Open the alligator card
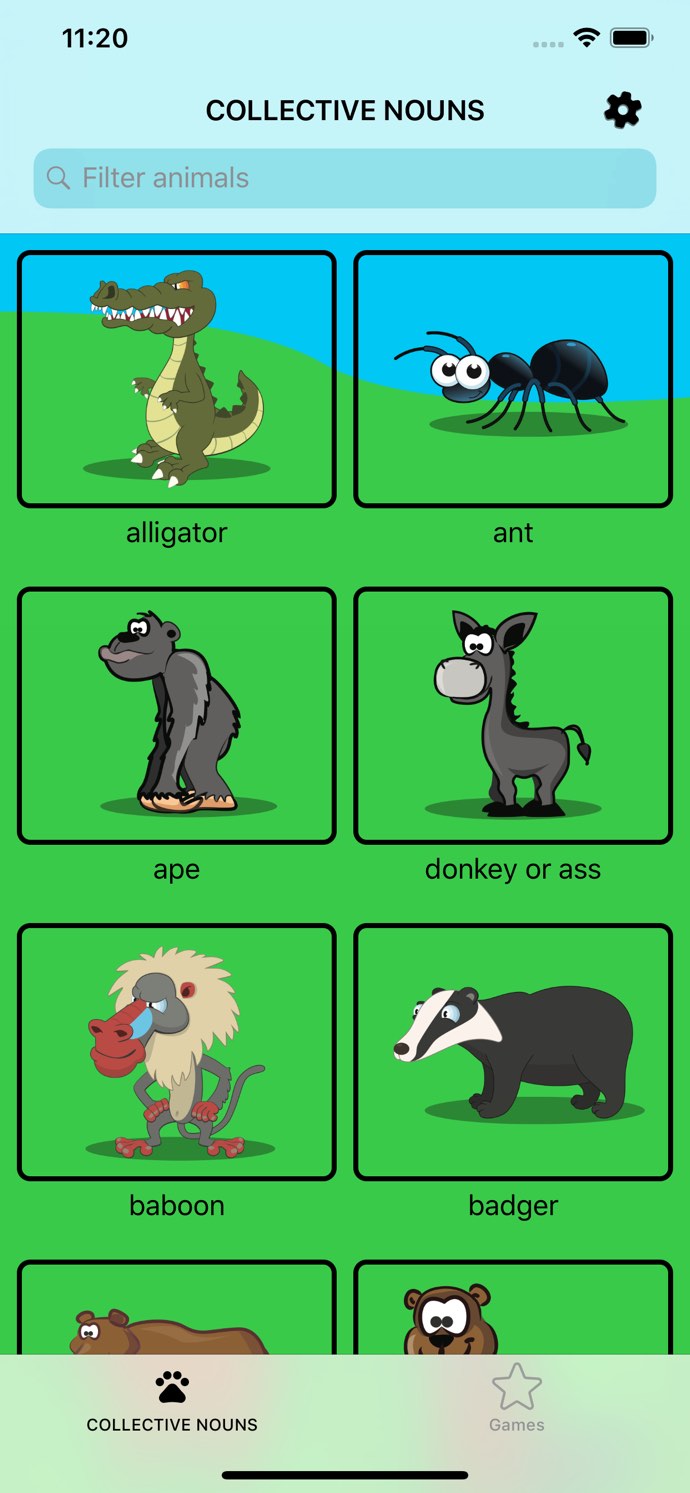690x1493 pixels. 177,379
